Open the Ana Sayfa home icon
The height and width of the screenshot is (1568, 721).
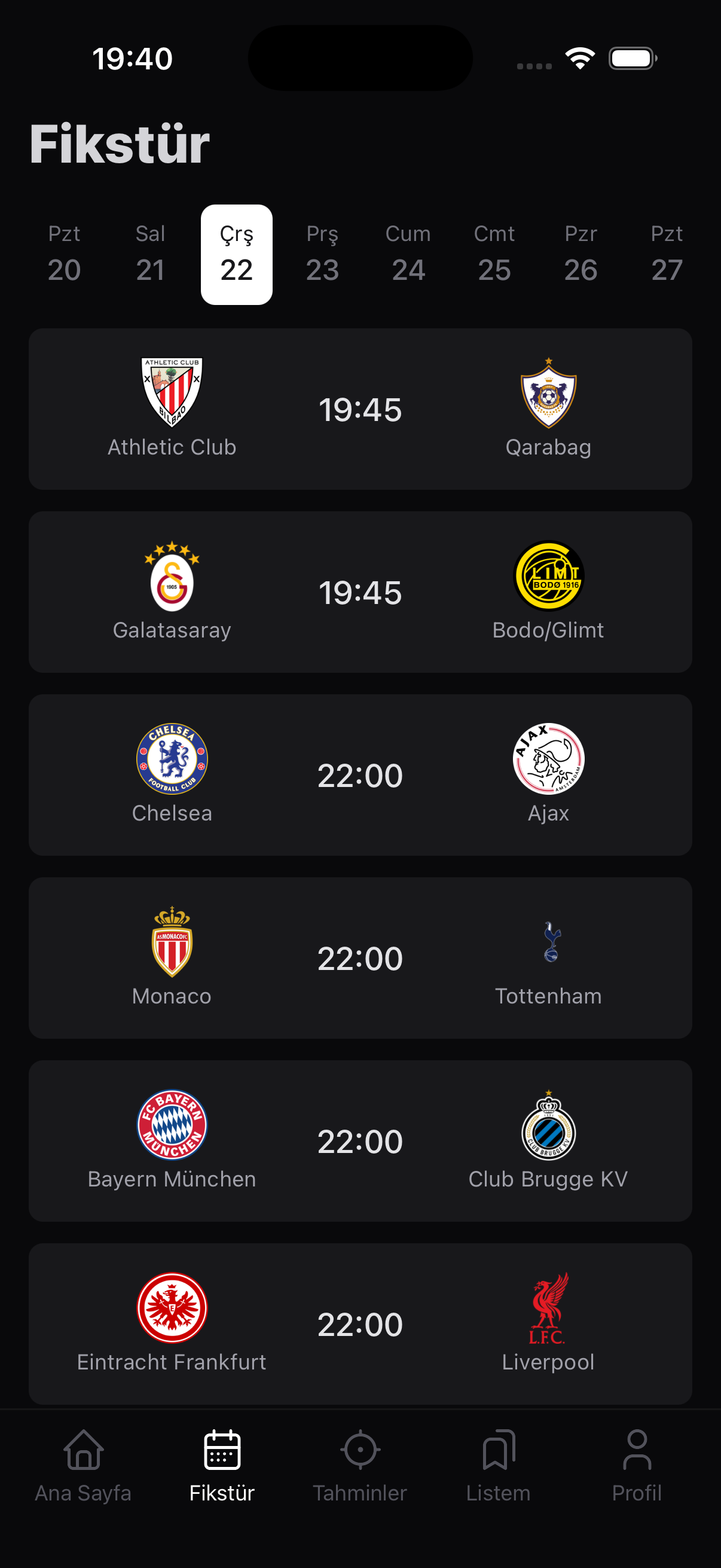tap(83, 1451)
